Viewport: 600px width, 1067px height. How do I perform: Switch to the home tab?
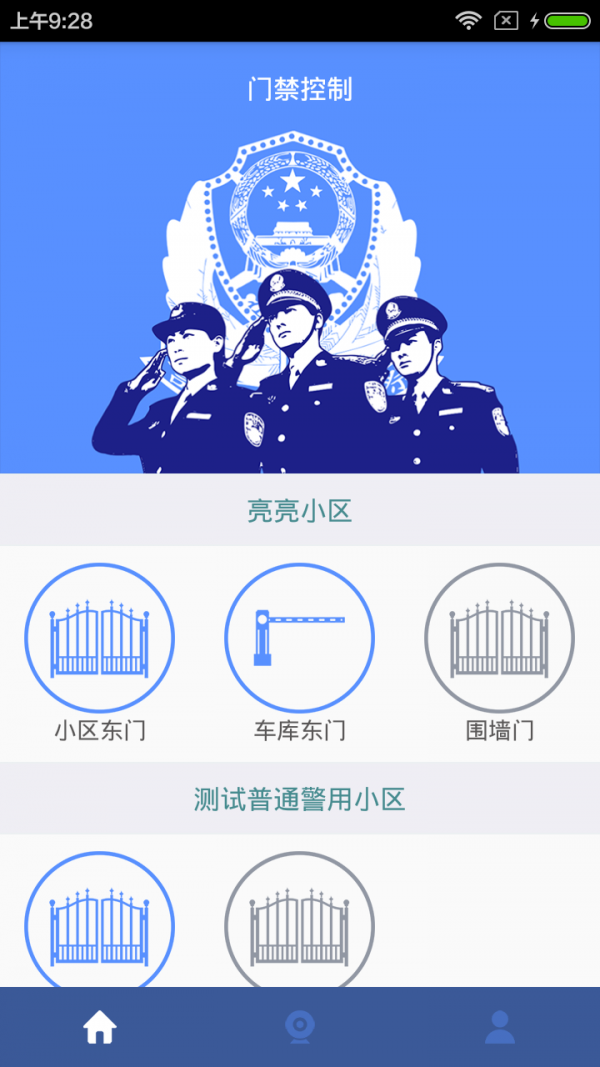[x=100, y=1027]
